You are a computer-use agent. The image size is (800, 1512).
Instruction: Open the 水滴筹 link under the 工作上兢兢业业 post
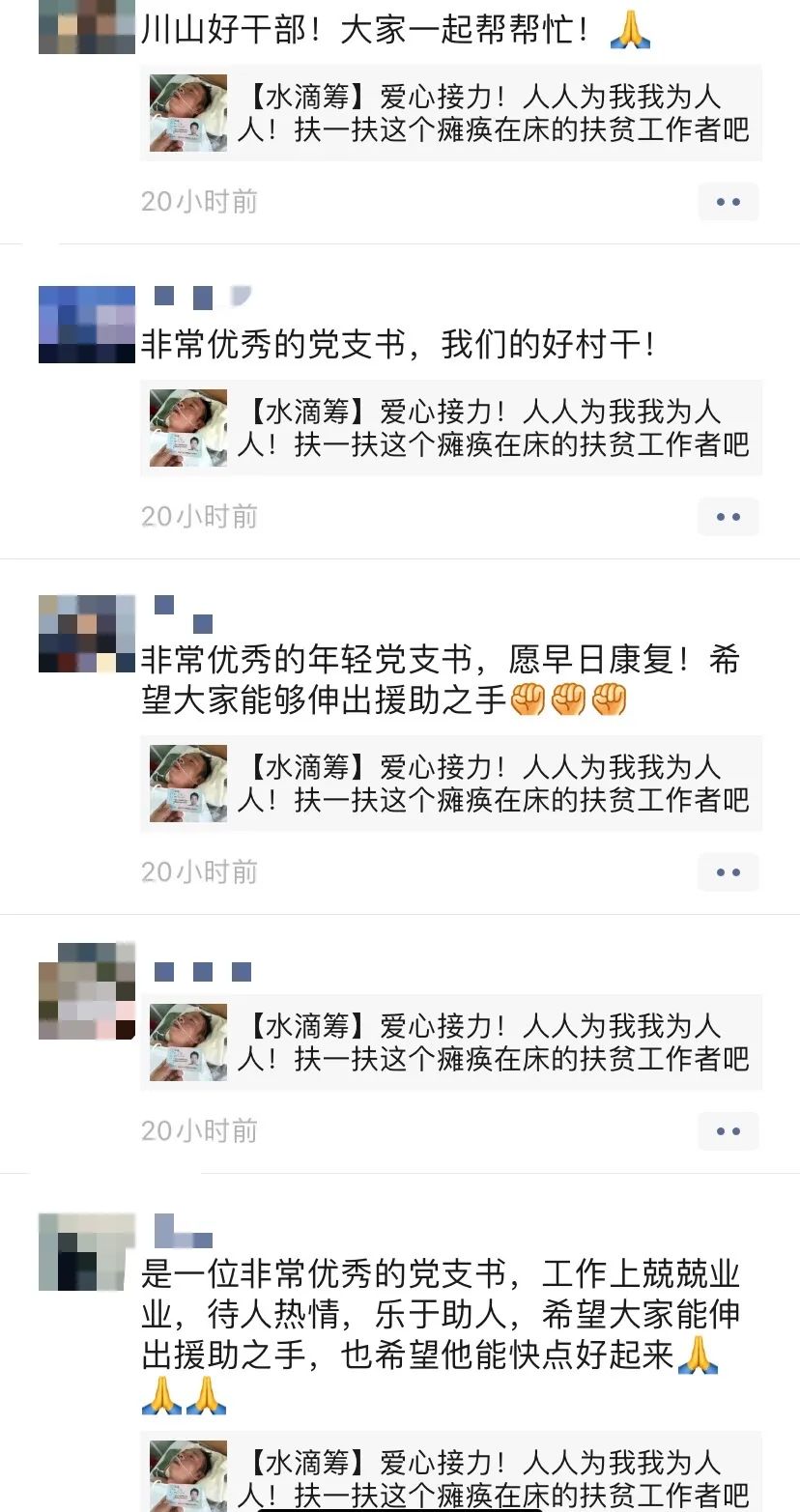point(451,1475)
